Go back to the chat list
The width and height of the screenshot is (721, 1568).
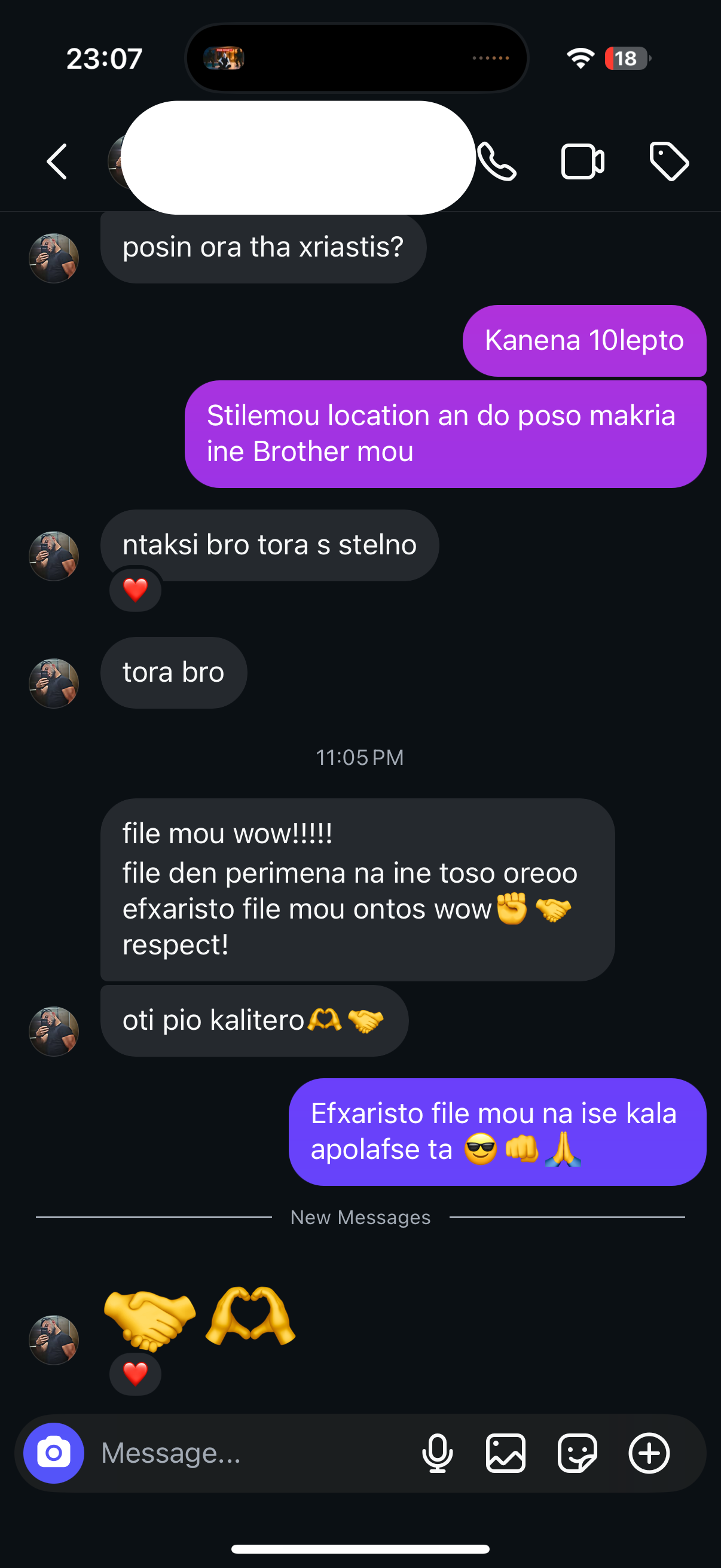click(x=57, y=161)
